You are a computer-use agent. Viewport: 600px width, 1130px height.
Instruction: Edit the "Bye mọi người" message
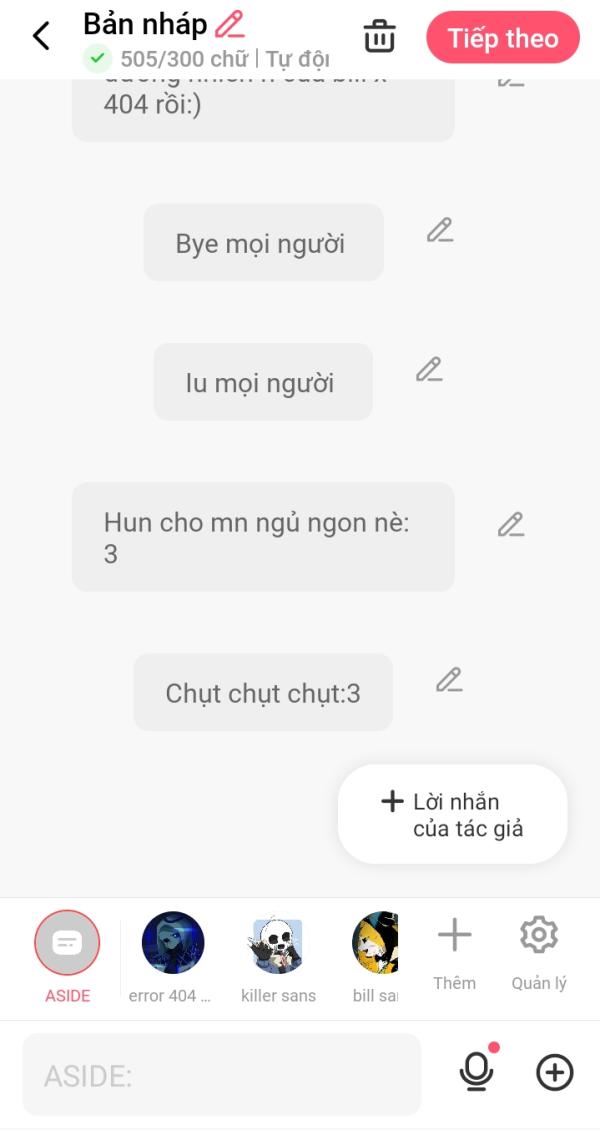[439, 230]
